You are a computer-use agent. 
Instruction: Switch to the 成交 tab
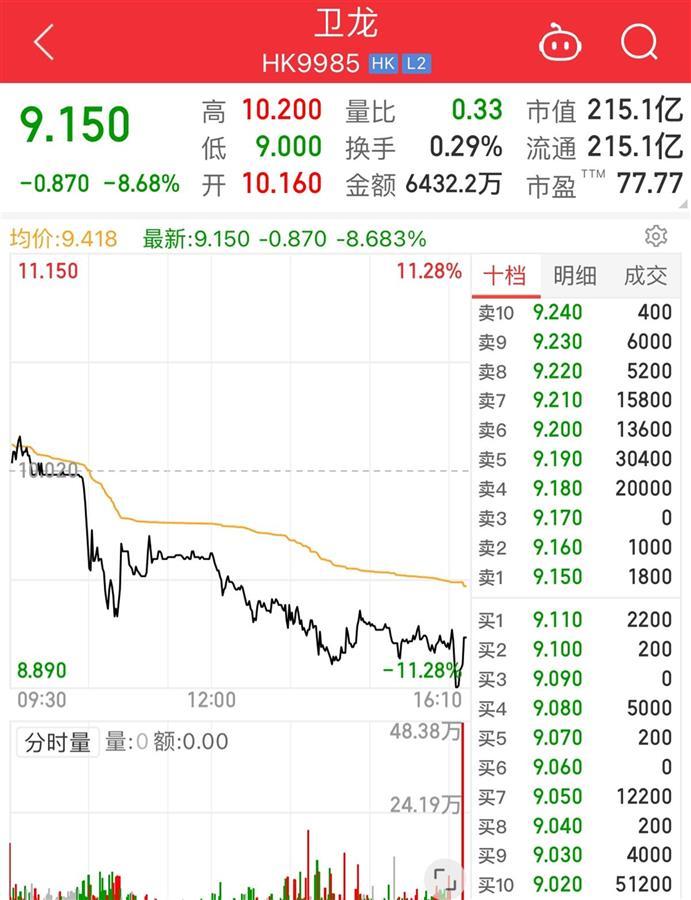tap(645, 276)
